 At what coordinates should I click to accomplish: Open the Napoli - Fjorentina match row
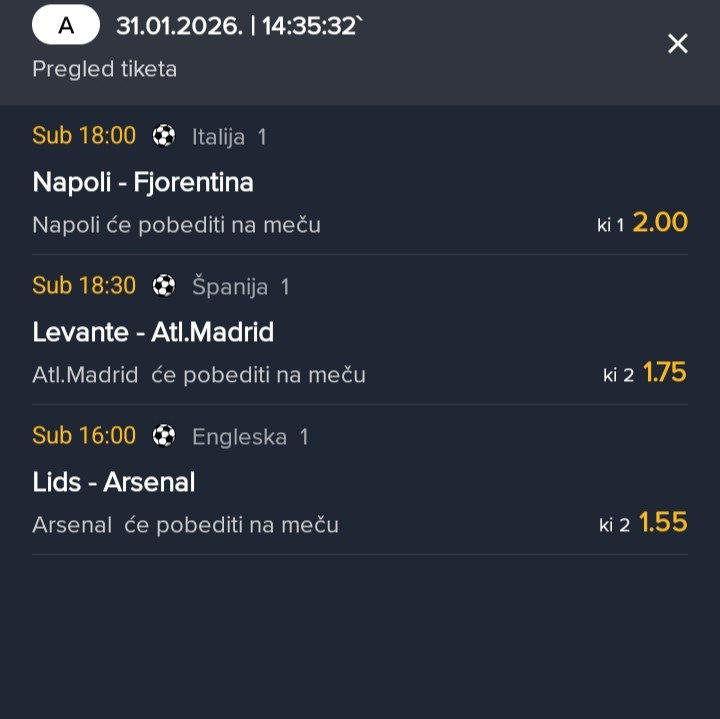click(143, 183)
